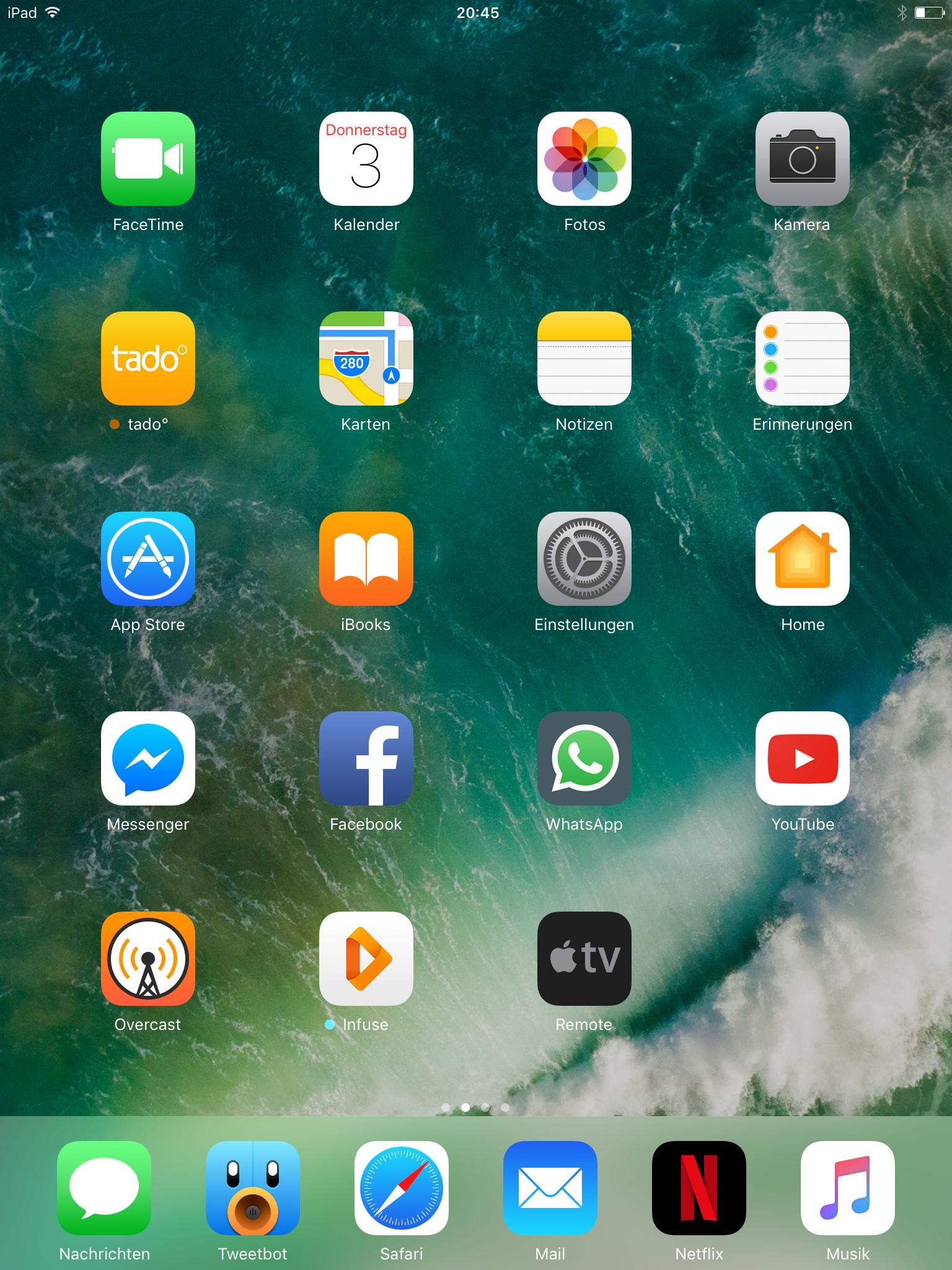The width and height of the screenshot is (952, 1270).
Task: Launch the Infuse app
Action: (x=366, y=958)
